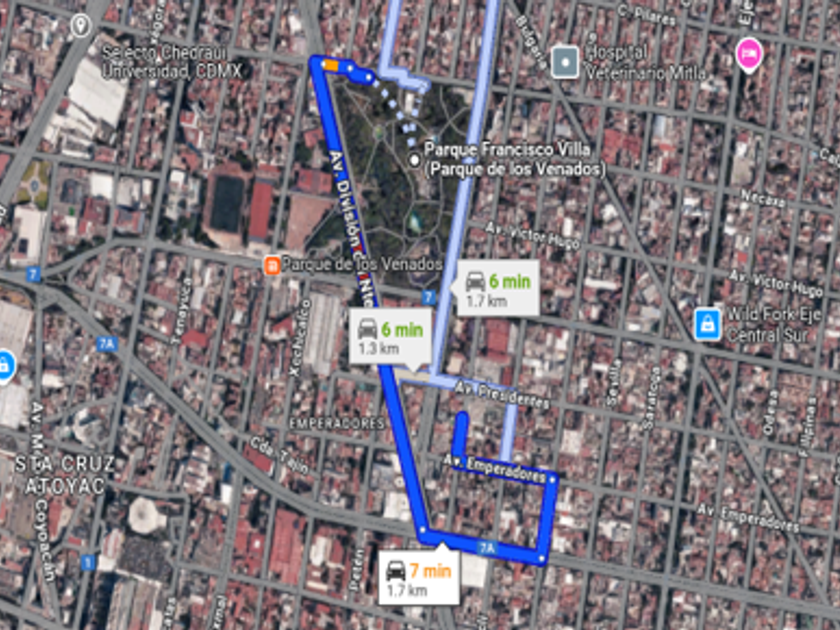Tap the pink hotel pin

click(747, 52)
